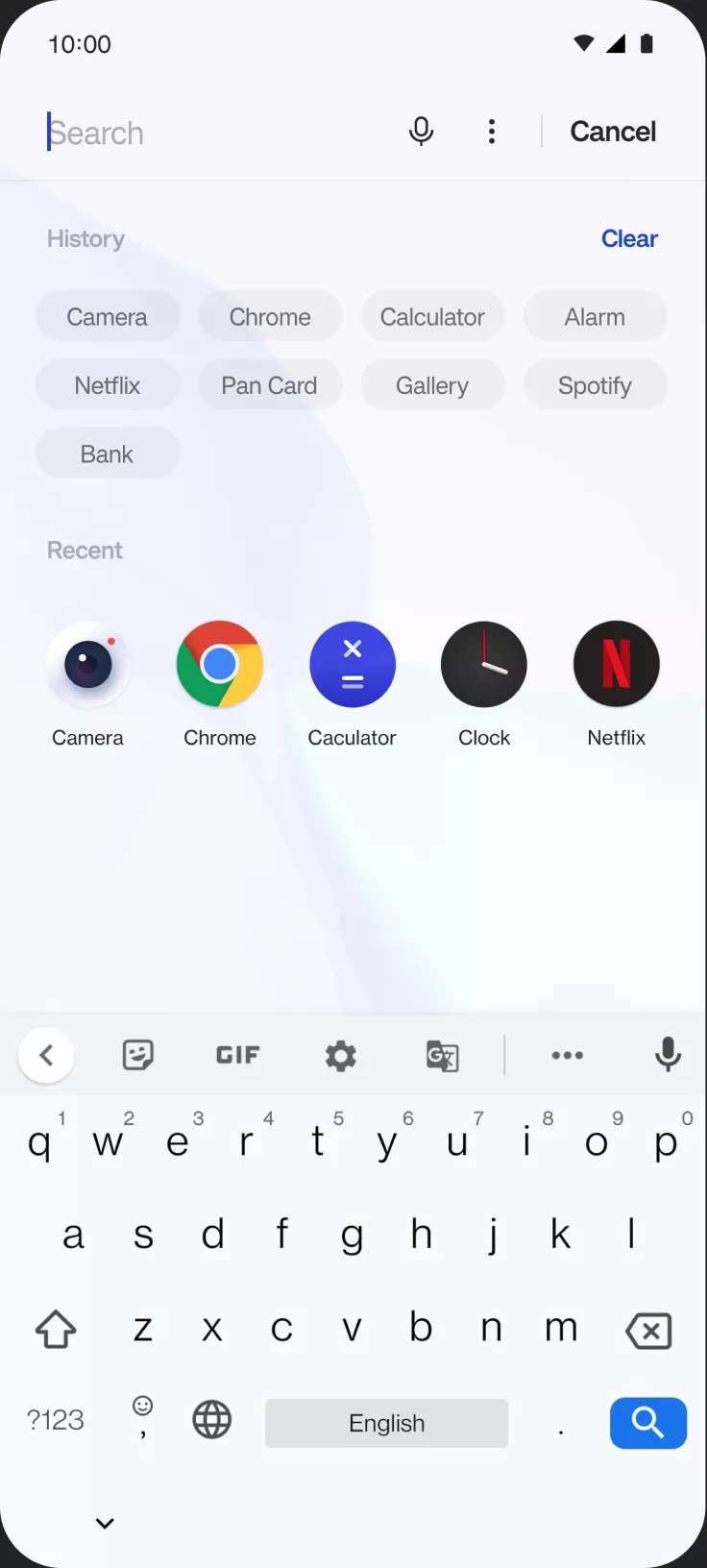Open the three-dot overflow menu

click(x=492, y=132)
